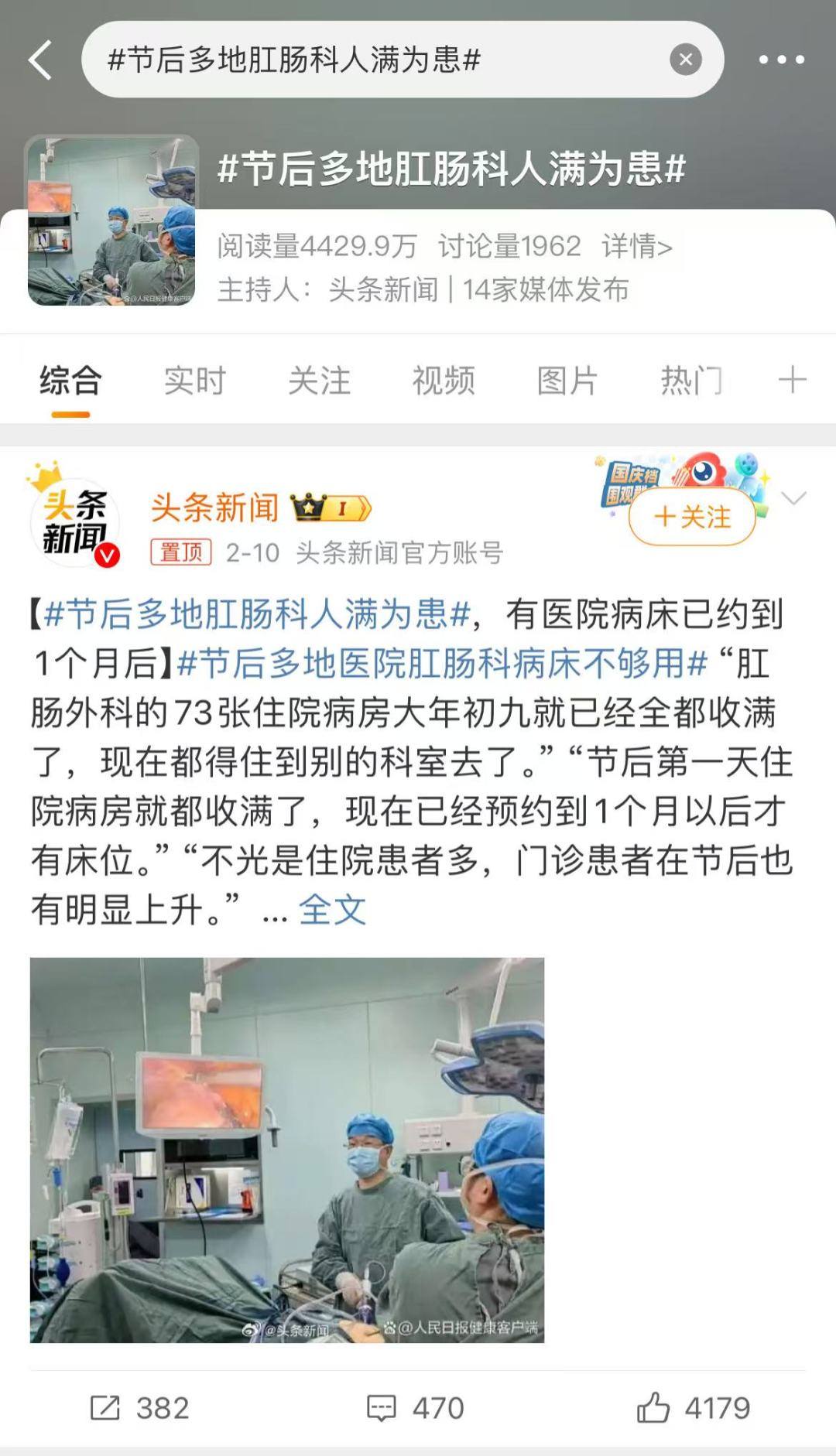This screenshot has height=1456, width=836.
Task: Open hashtag #节后多地医院肛肠科病床不够用#
Action: pos(442,663)
